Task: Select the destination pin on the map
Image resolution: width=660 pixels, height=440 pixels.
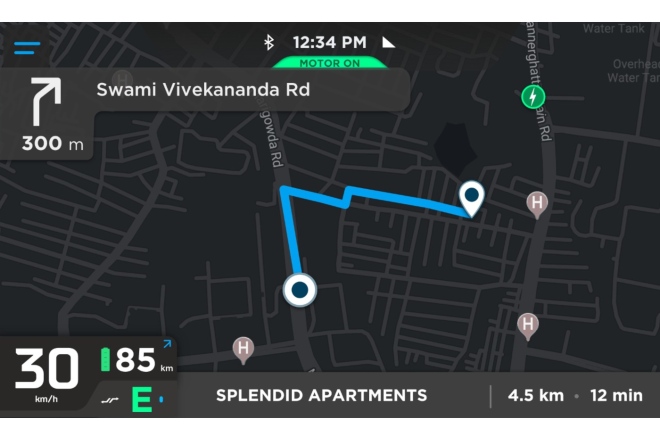Action: click(471, 195)
